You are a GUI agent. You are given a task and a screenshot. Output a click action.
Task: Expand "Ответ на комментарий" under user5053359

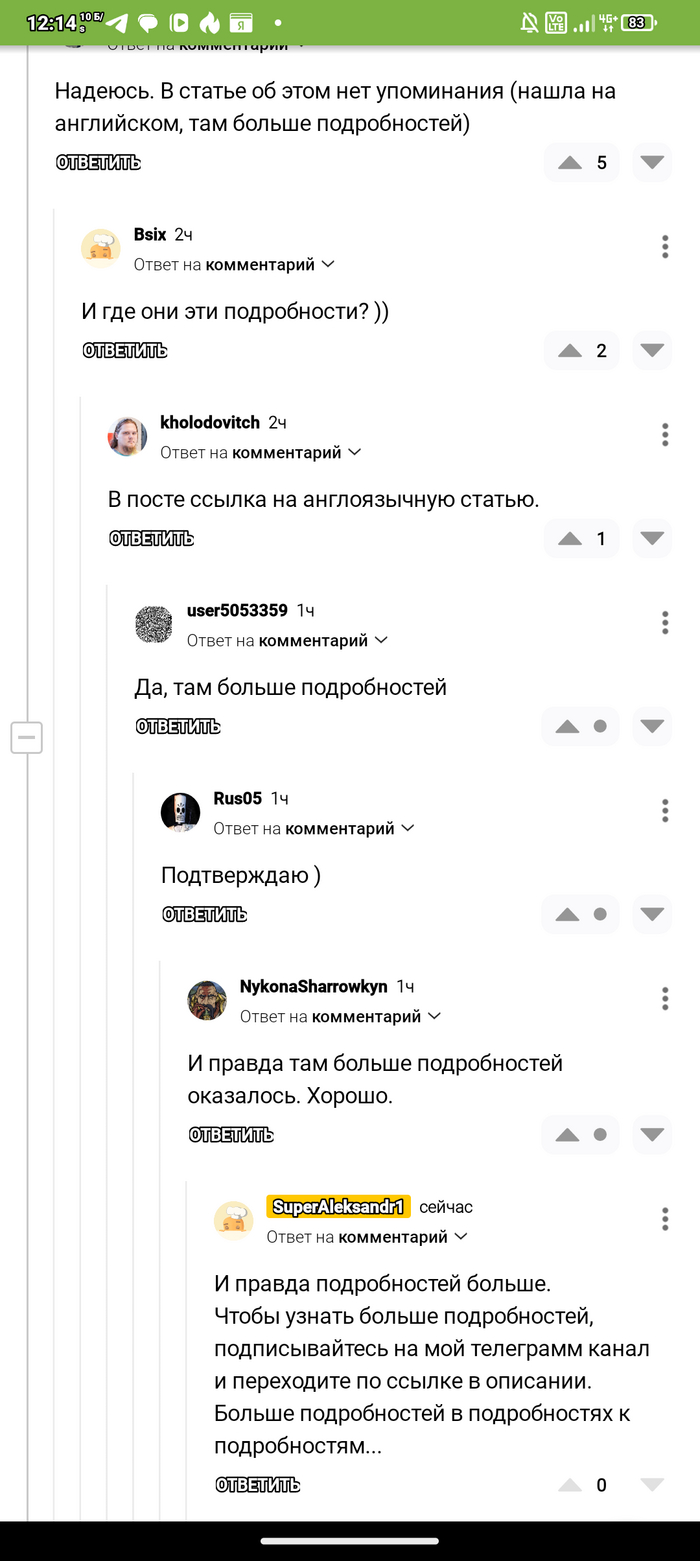[x=287, y=640]
